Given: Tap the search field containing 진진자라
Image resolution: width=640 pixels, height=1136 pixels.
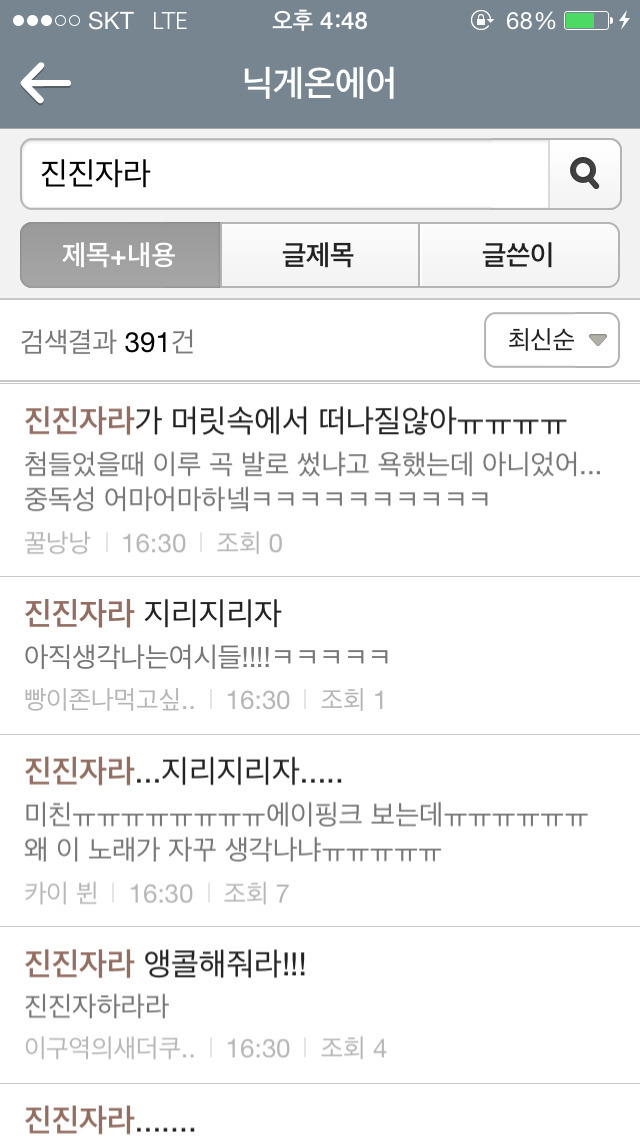Looking at the screenshot, I should tap(285, 174).
